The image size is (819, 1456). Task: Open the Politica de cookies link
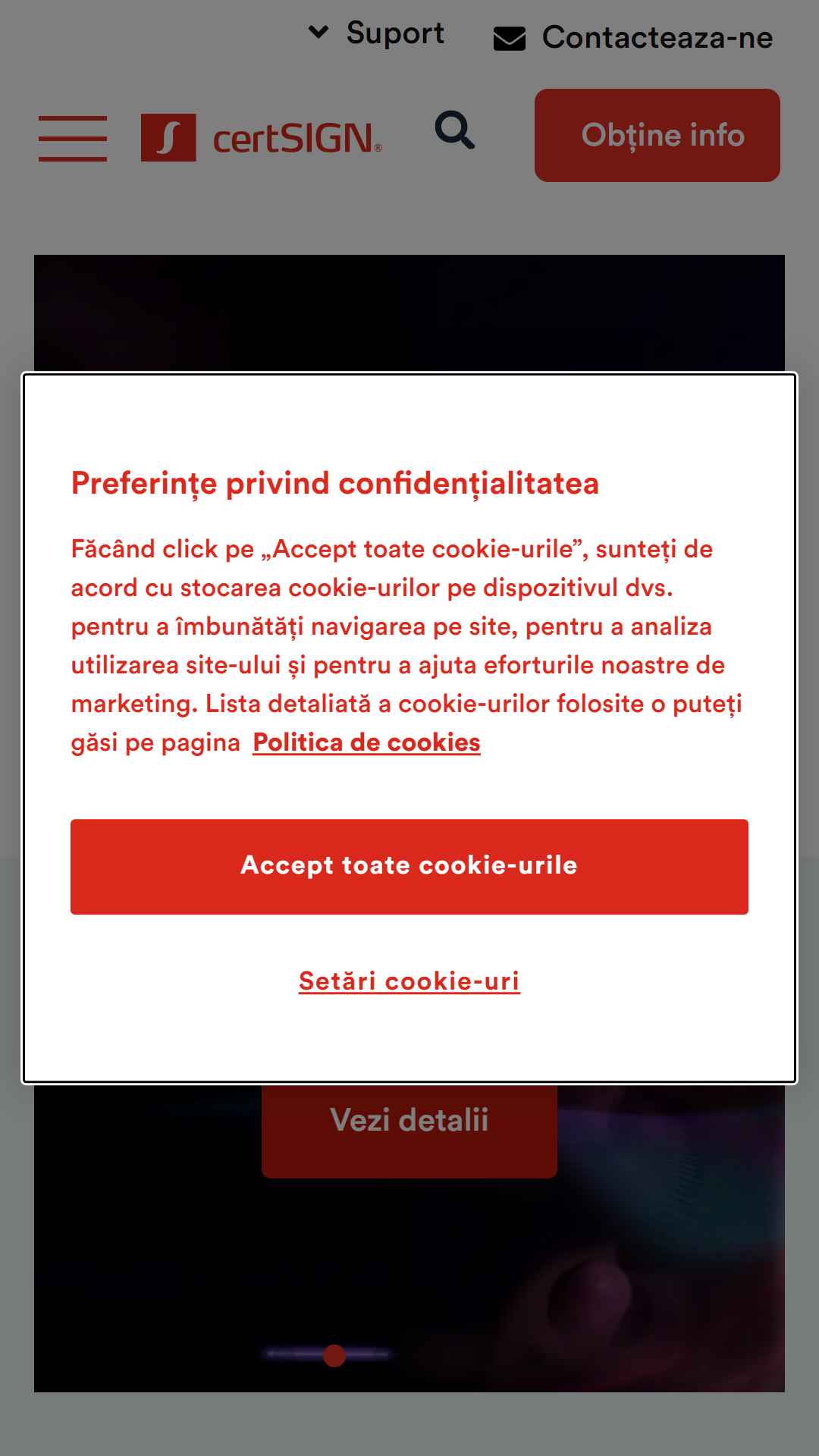366,742
